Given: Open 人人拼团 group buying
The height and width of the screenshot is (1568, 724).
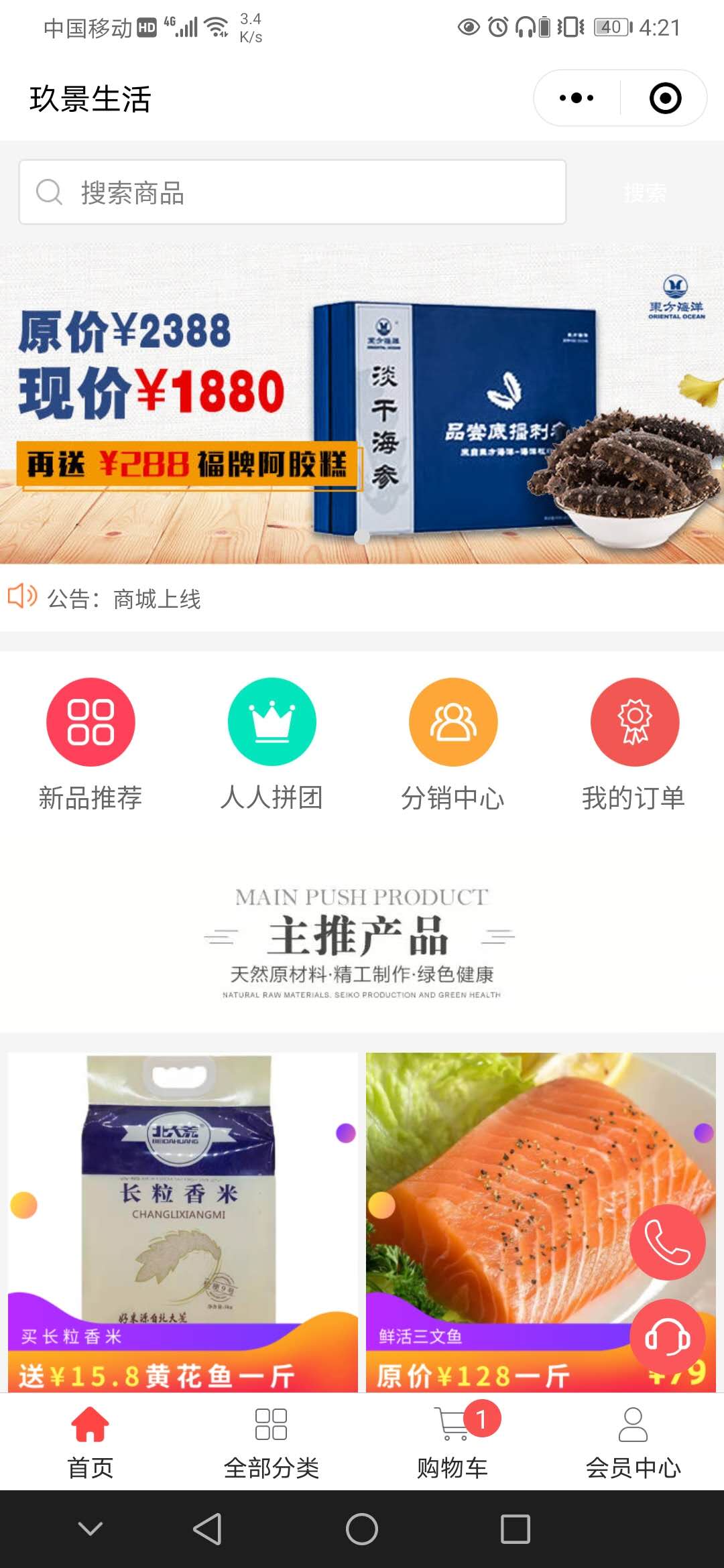Looking at the screenshot, I should [x=271, y=744].
